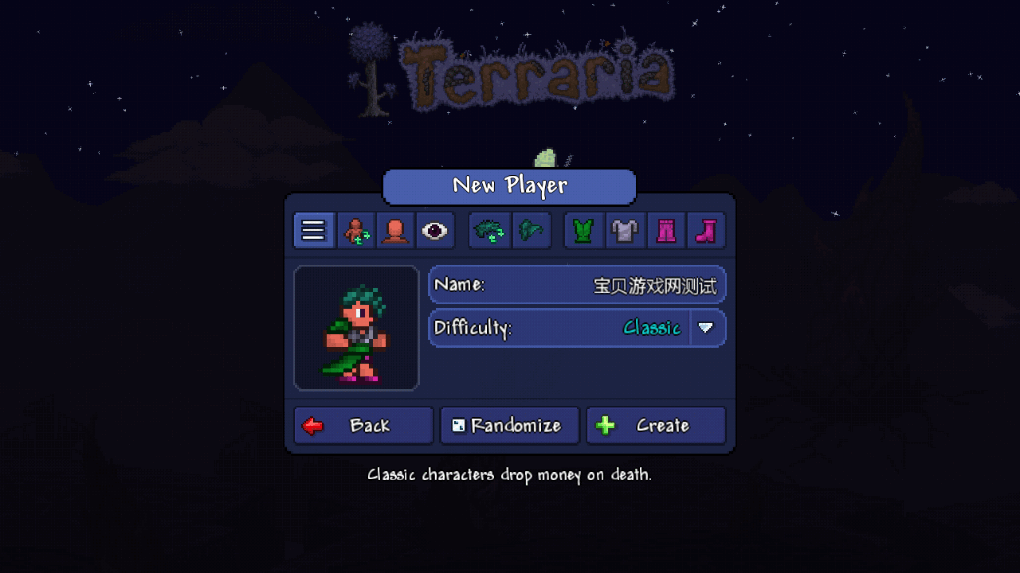Expand the Difficulty dropdown arrow

click(707, 328)
